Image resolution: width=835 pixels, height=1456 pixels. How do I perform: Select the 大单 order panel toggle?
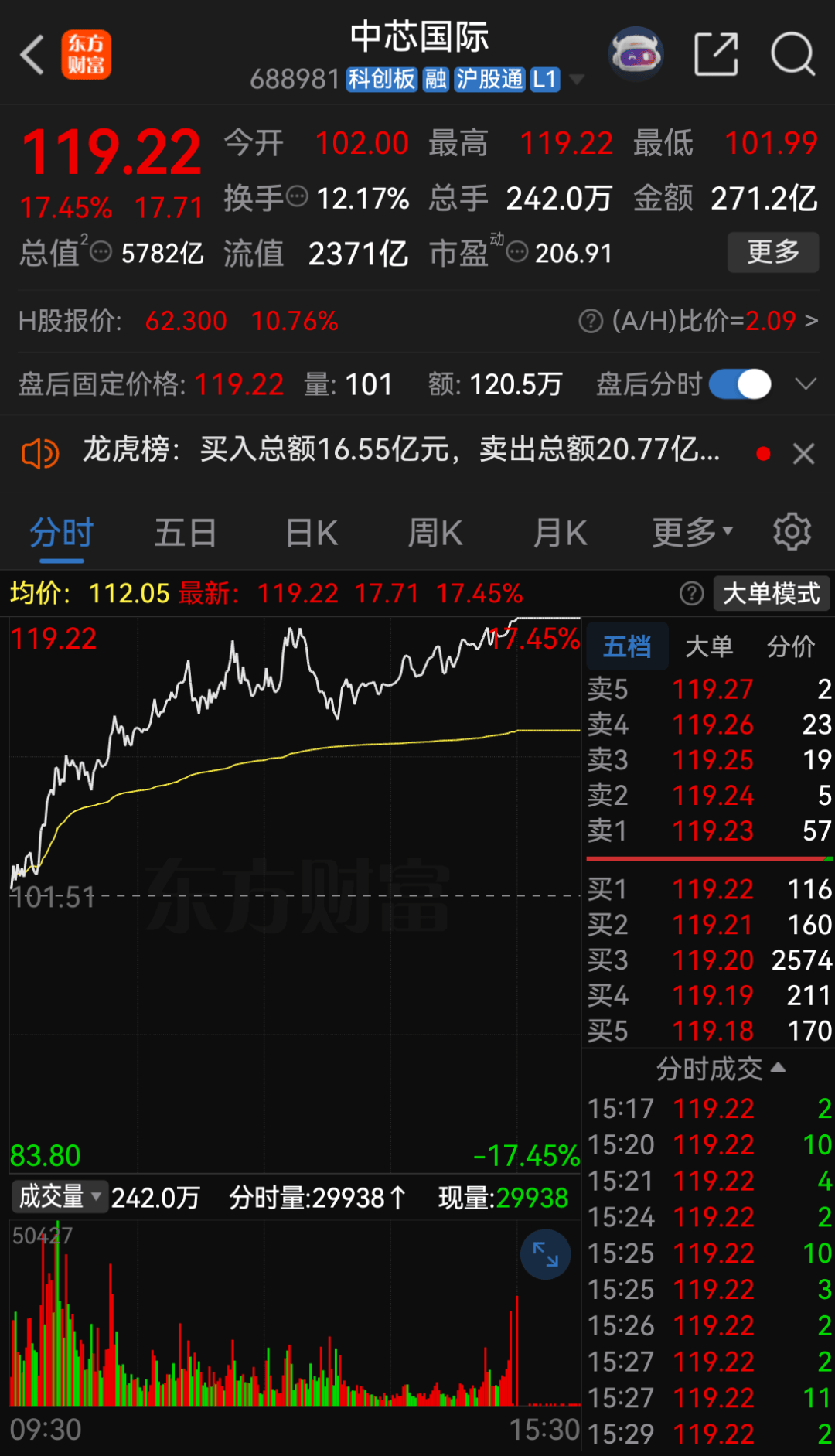tap(709, 646)
